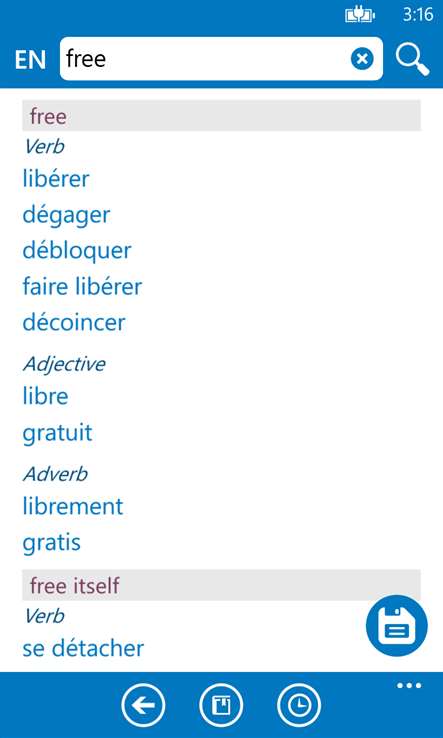Open the adjective translation libre

click(x=45, y=396)
